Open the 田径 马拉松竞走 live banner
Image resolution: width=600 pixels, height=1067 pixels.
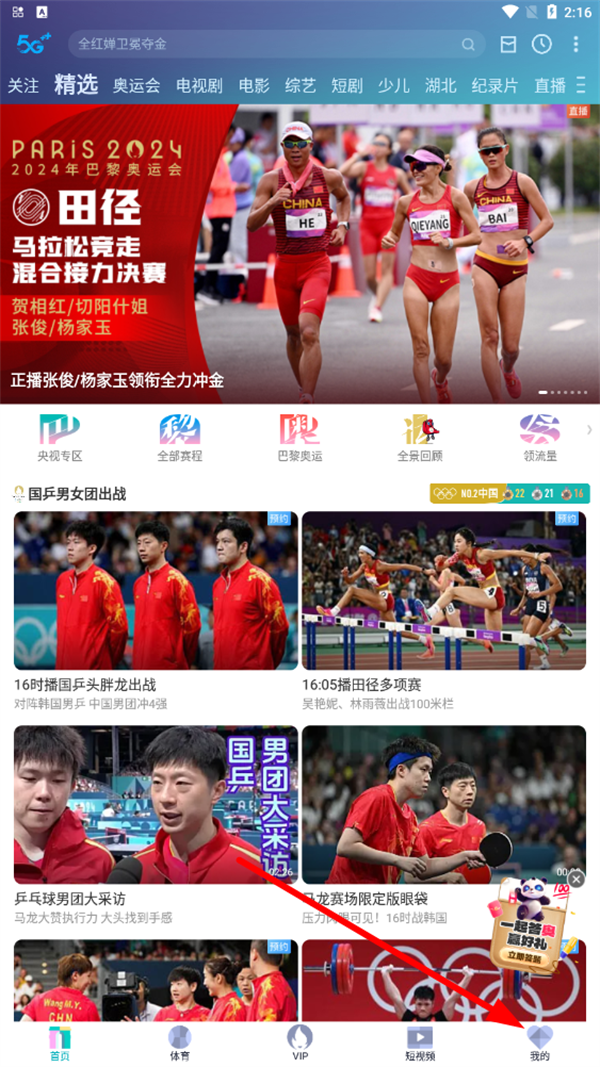pyautogui.click(x=300, y=250)
